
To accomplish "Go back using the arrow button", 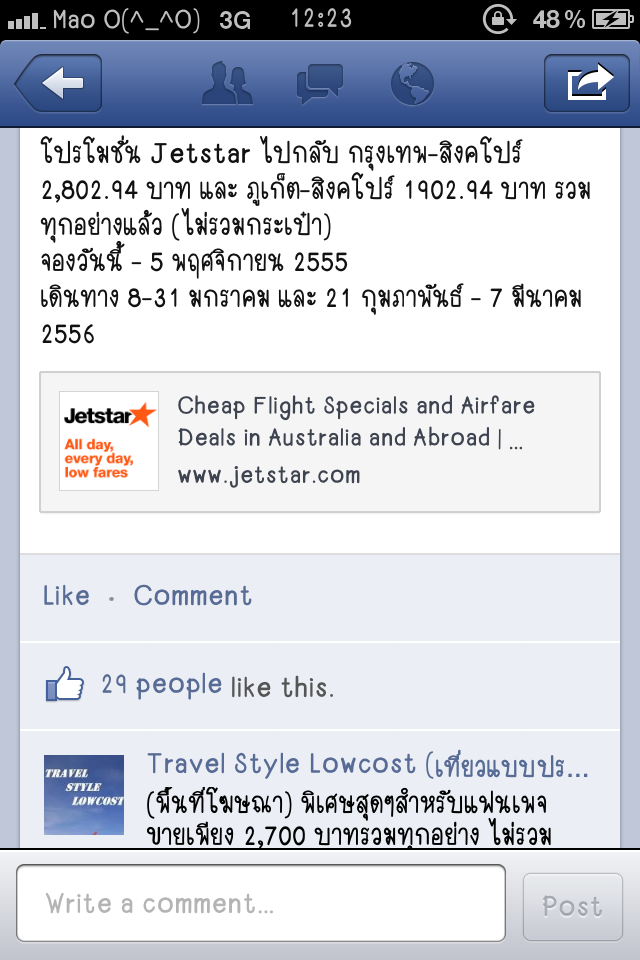I will point(59,84).
